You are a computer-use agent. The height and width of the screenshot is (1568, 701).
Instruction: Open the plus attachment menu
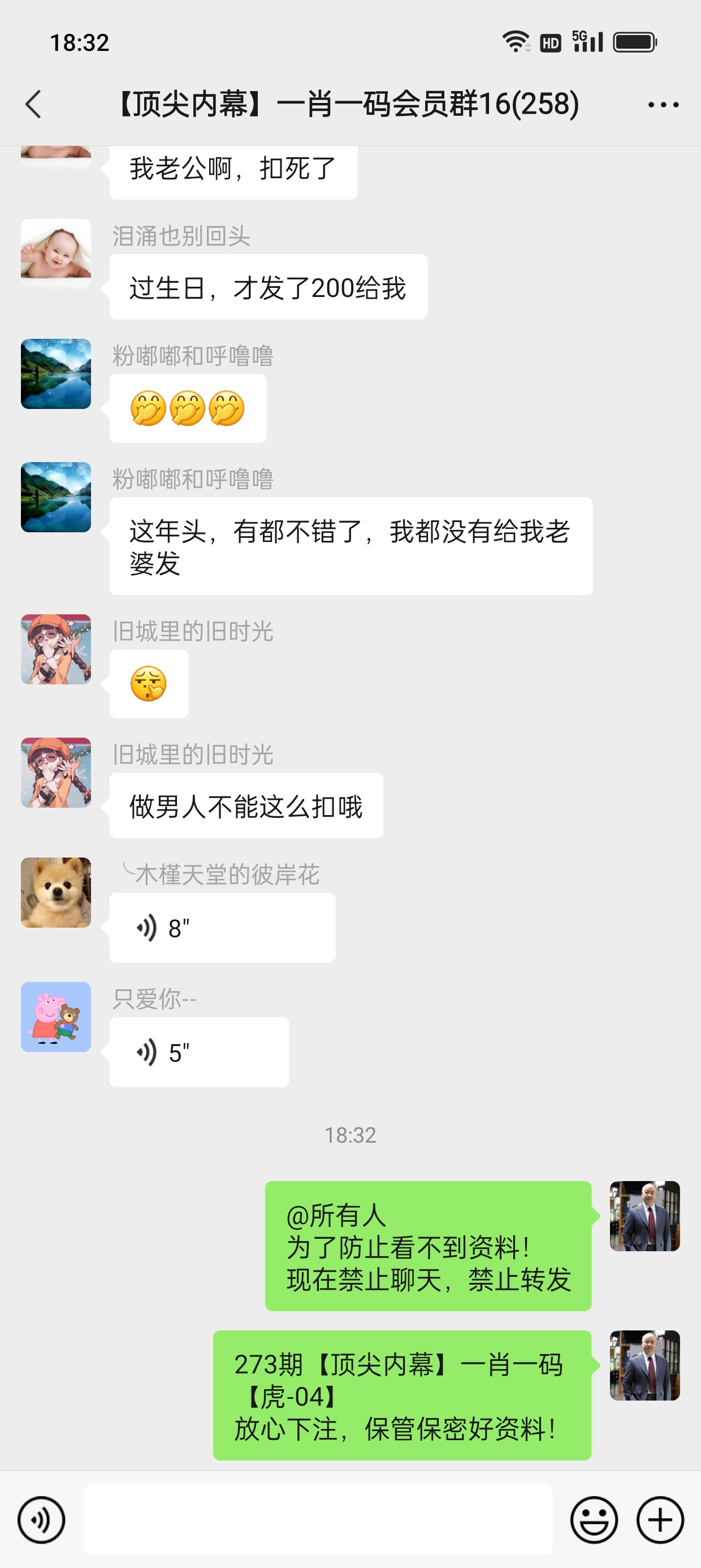[x=660, y=1520]
